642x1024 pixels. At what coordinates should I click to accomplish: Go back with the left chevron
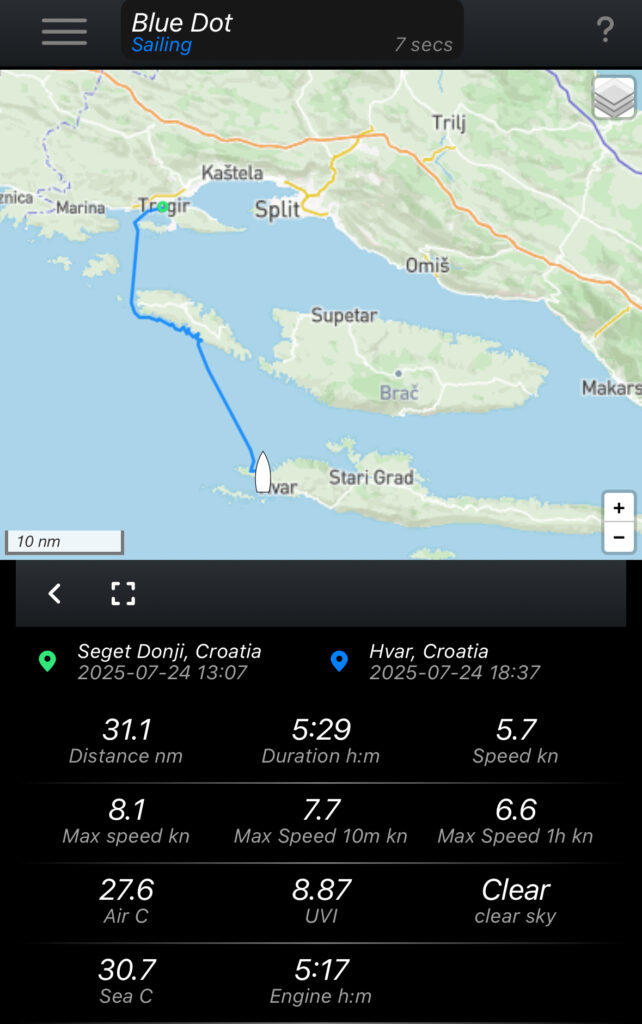coord(55,594)
